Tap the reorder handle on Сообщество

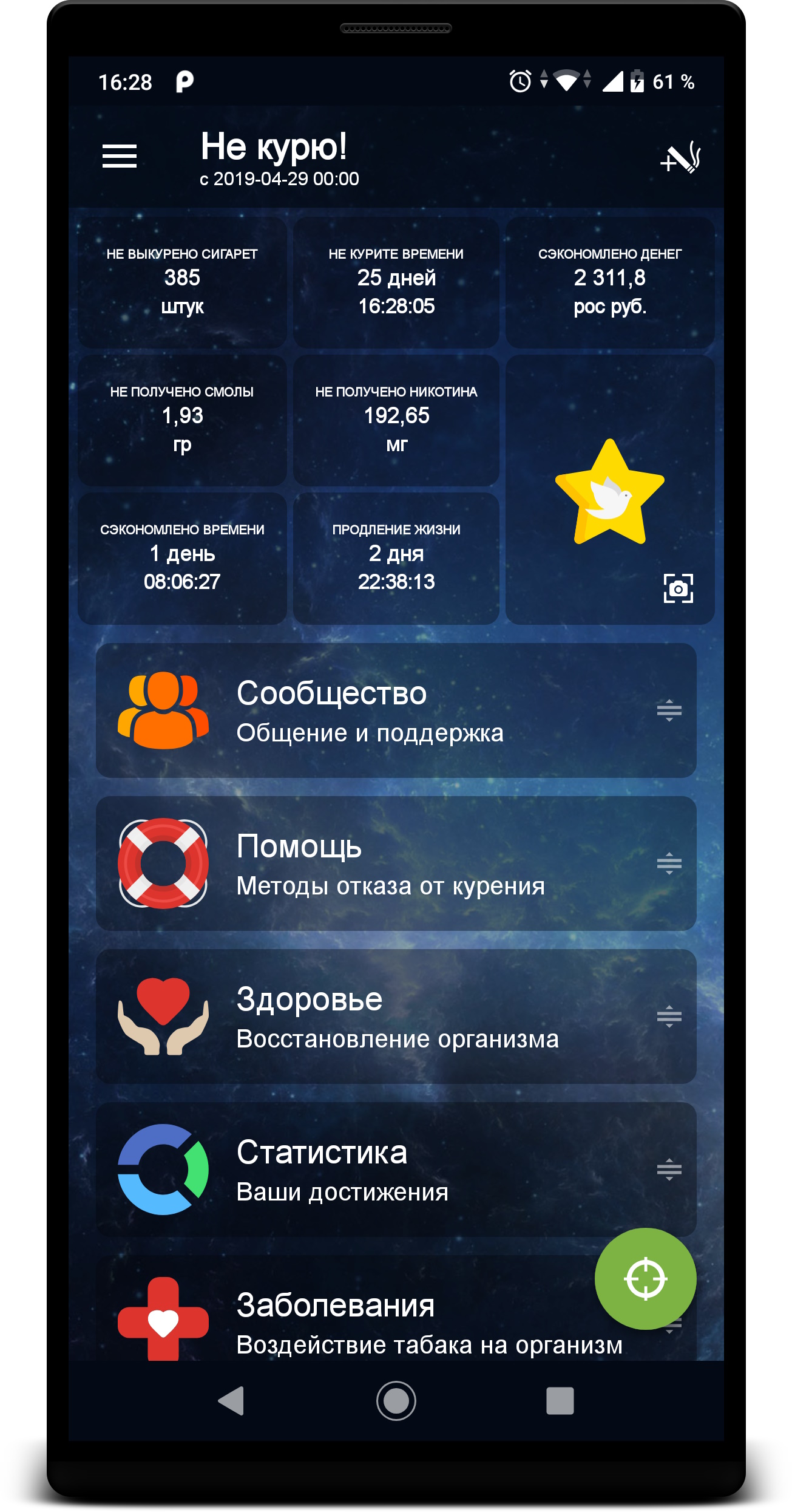[669, 710]
